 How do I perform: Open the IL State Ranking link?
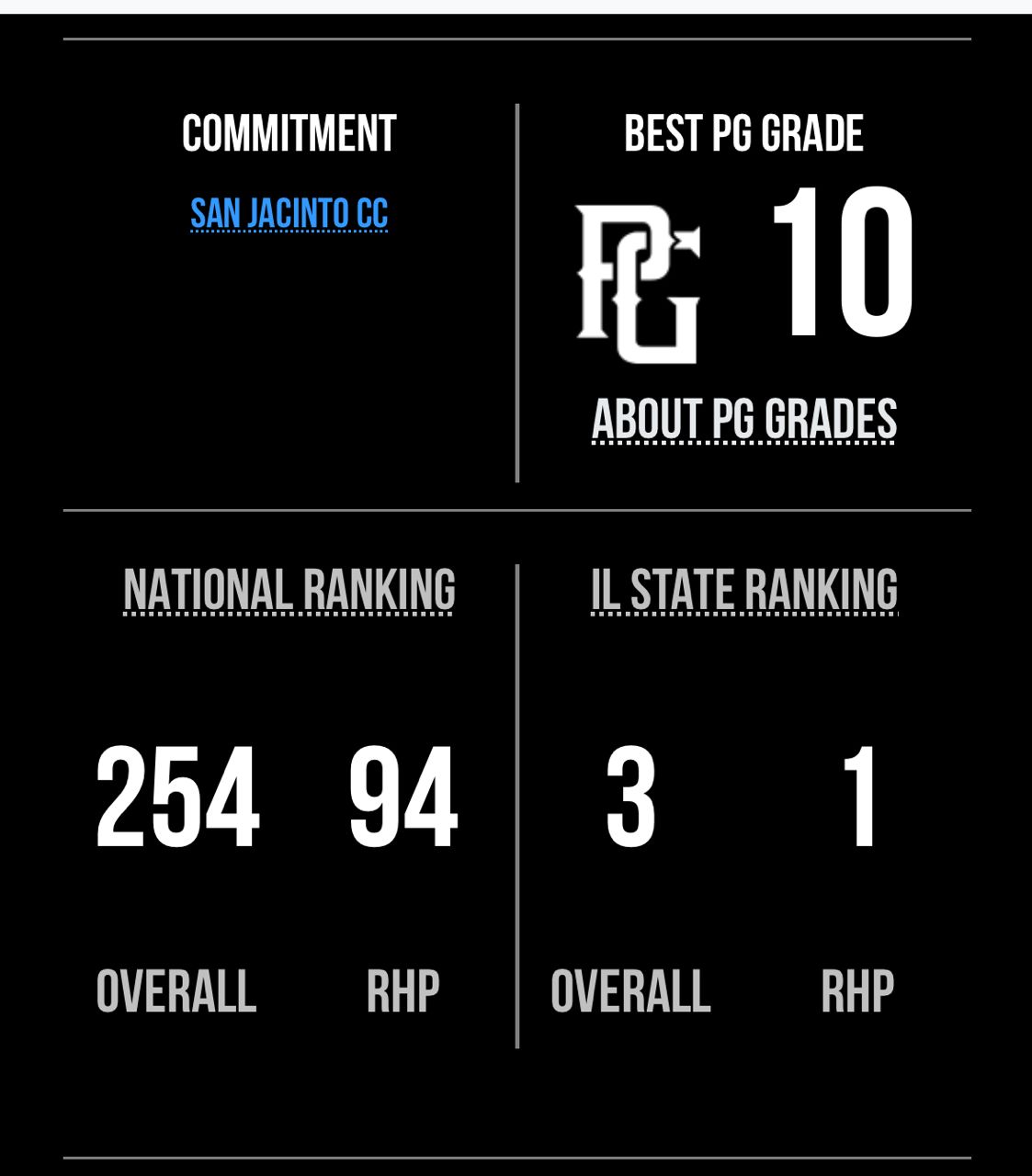click(x=743, y=590)
